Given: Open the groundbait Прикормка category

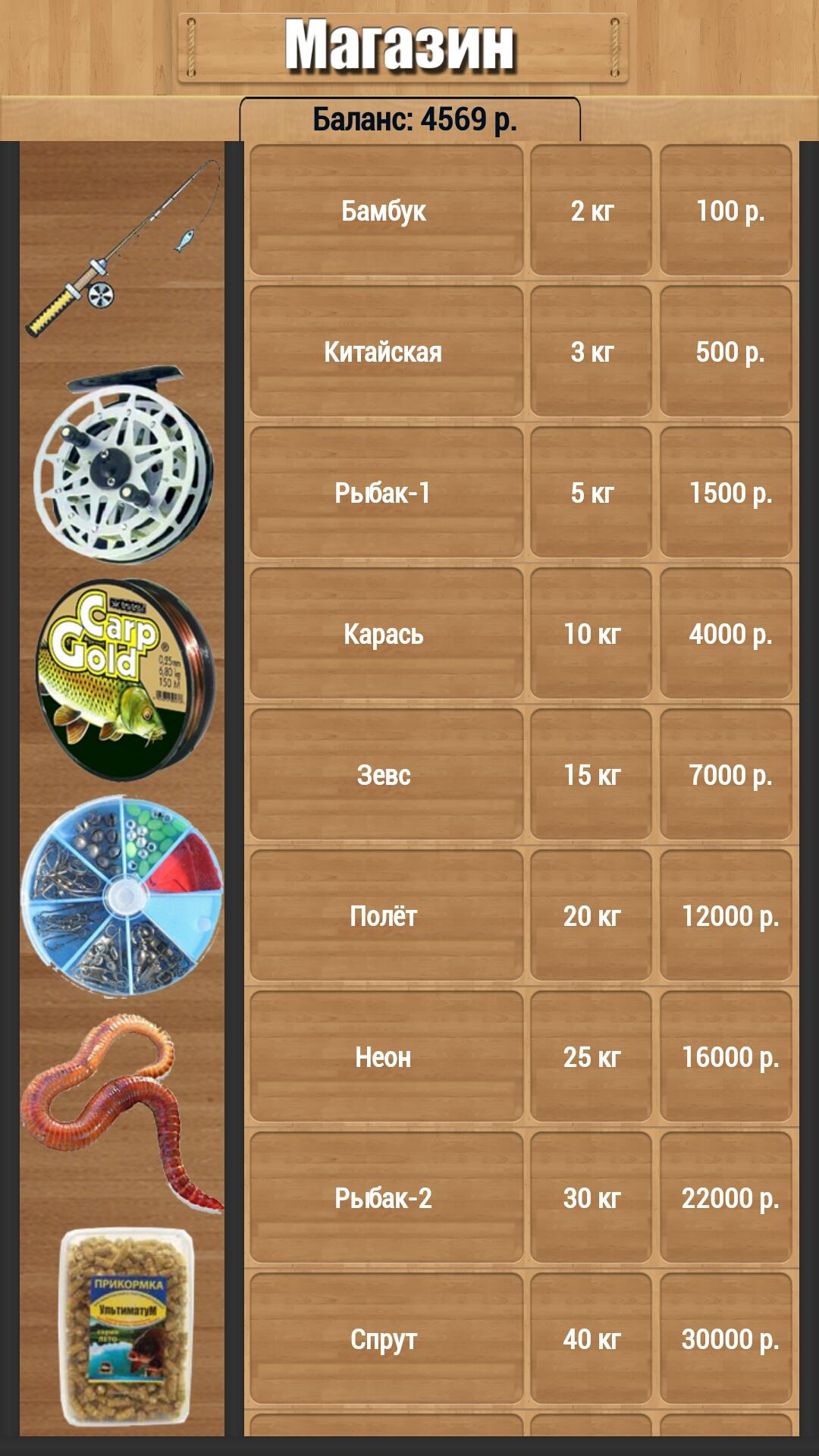Looking at the screenshot, I should click(x=125, y=1327).
